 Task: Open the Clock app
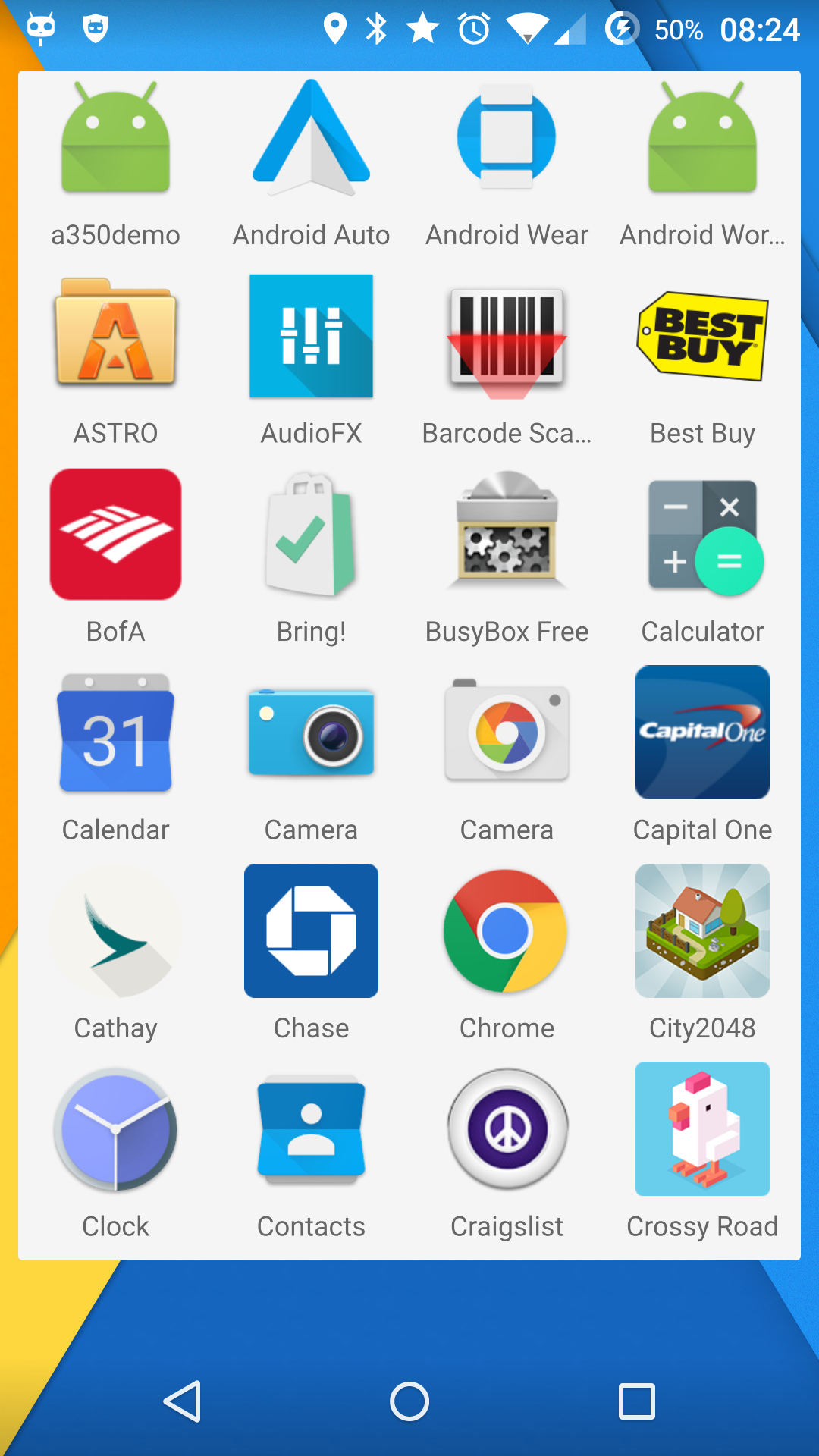tap(115, 1128)
